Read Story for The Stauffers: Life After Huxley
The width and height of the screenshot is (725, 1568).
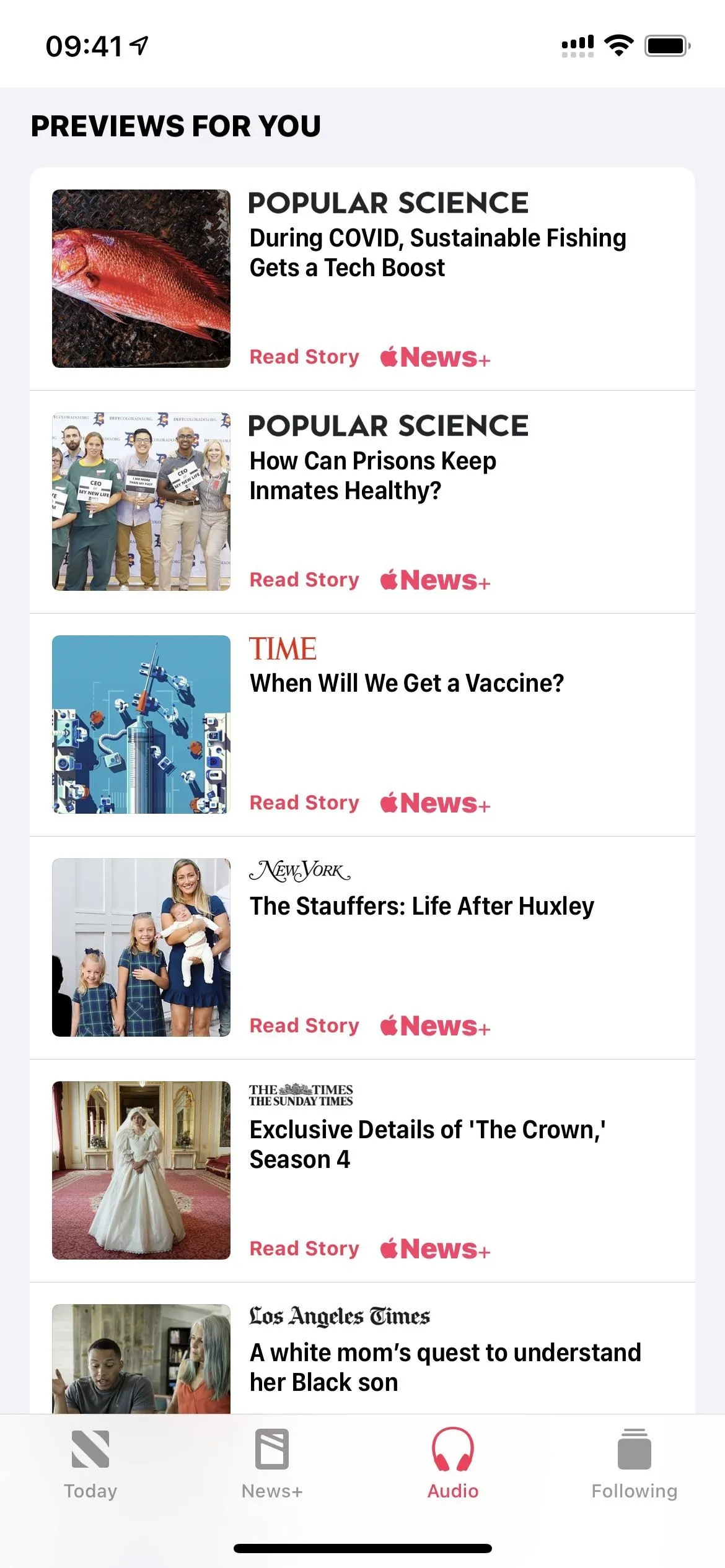304,1026
